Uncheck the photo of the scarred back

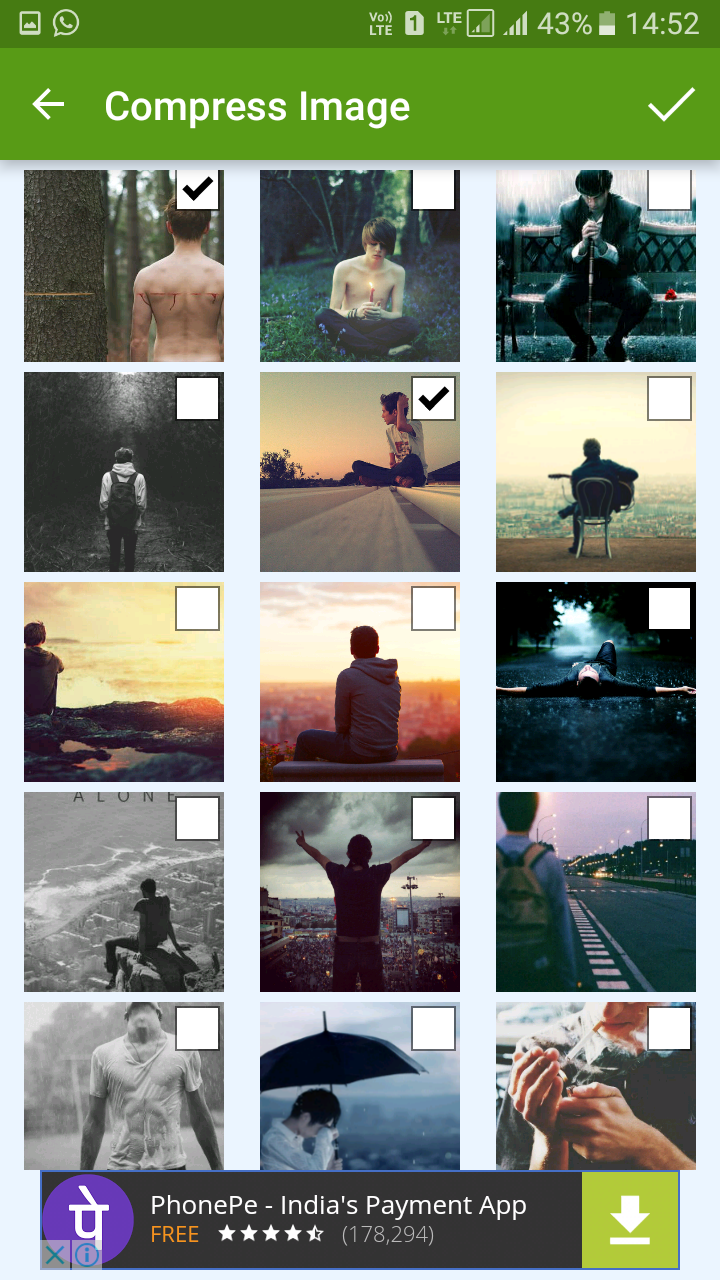(198, 188)
